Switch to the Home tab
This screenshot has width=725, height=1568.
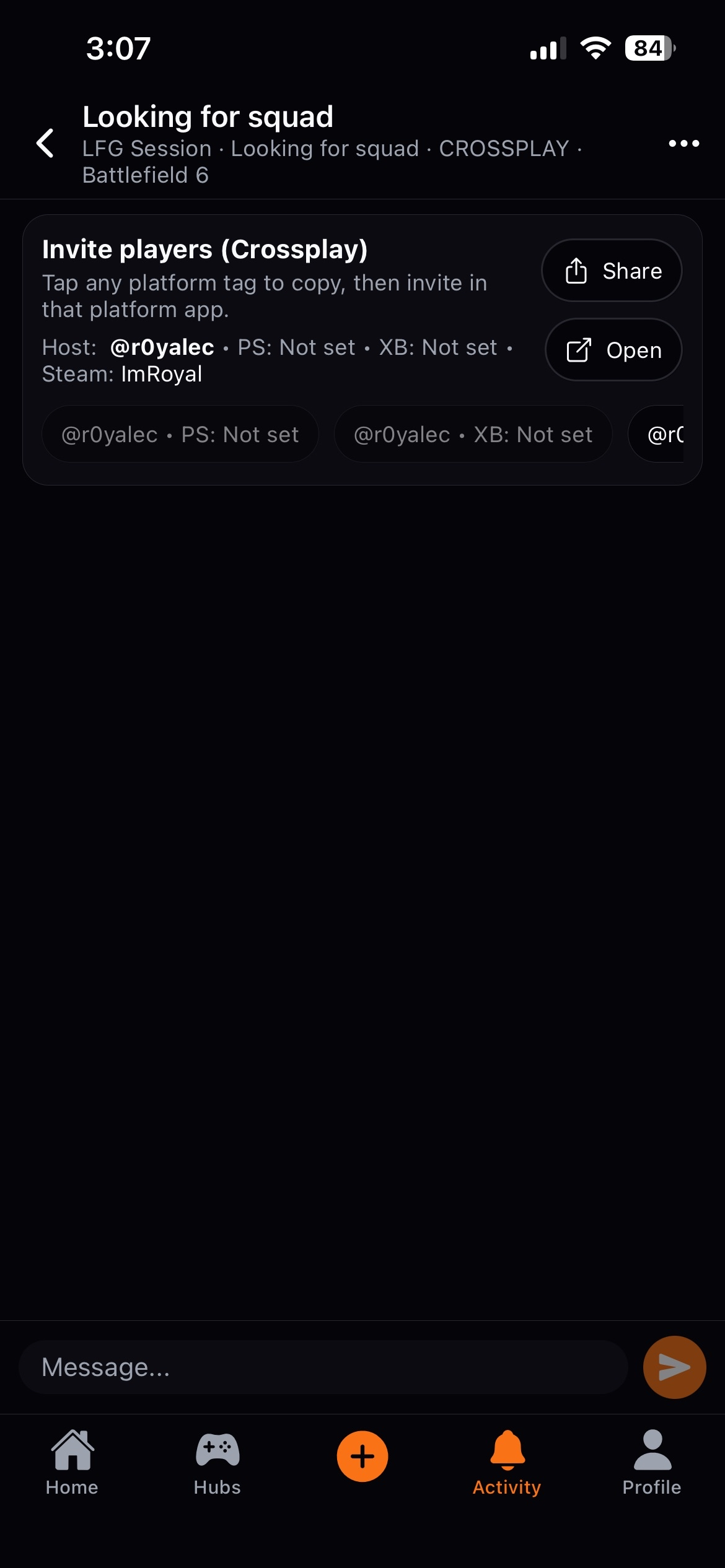click(x=72, y=1462)
